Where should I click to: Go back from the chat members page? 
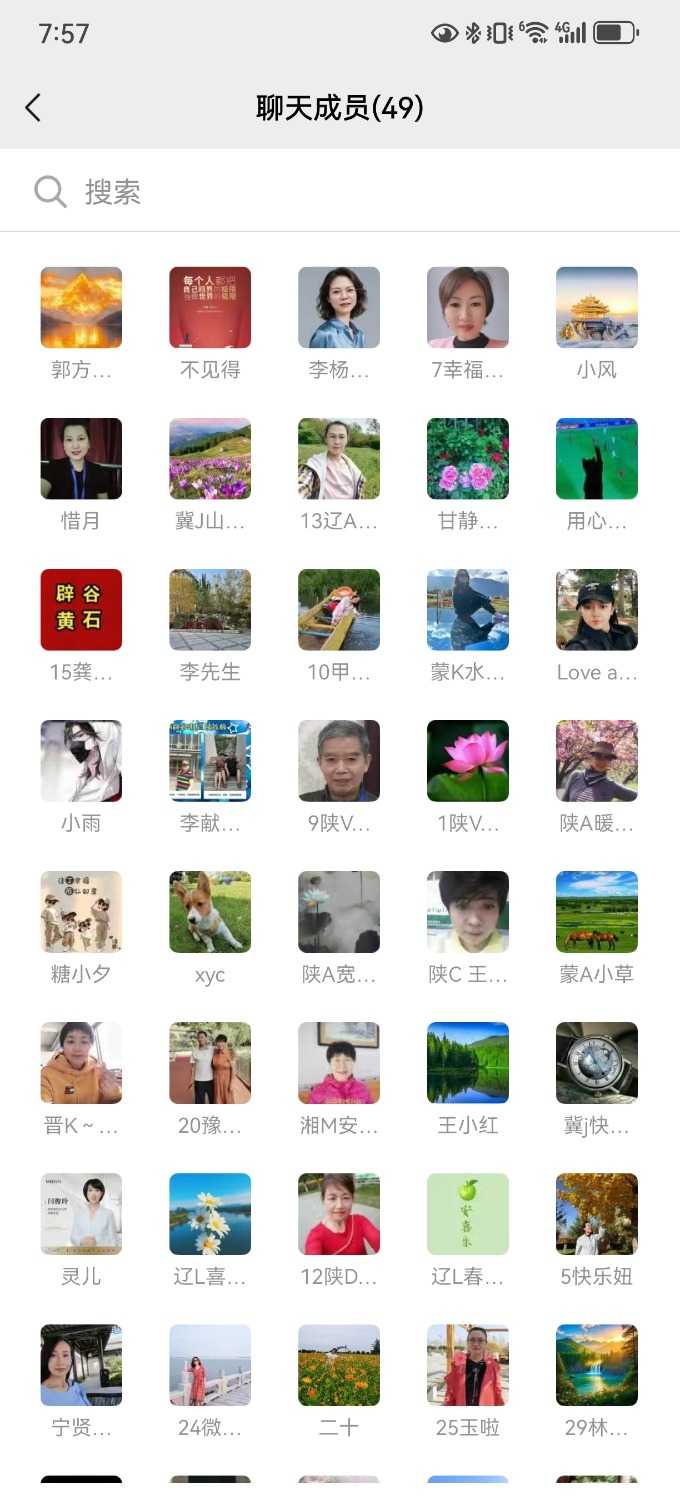tap(33, 108)
